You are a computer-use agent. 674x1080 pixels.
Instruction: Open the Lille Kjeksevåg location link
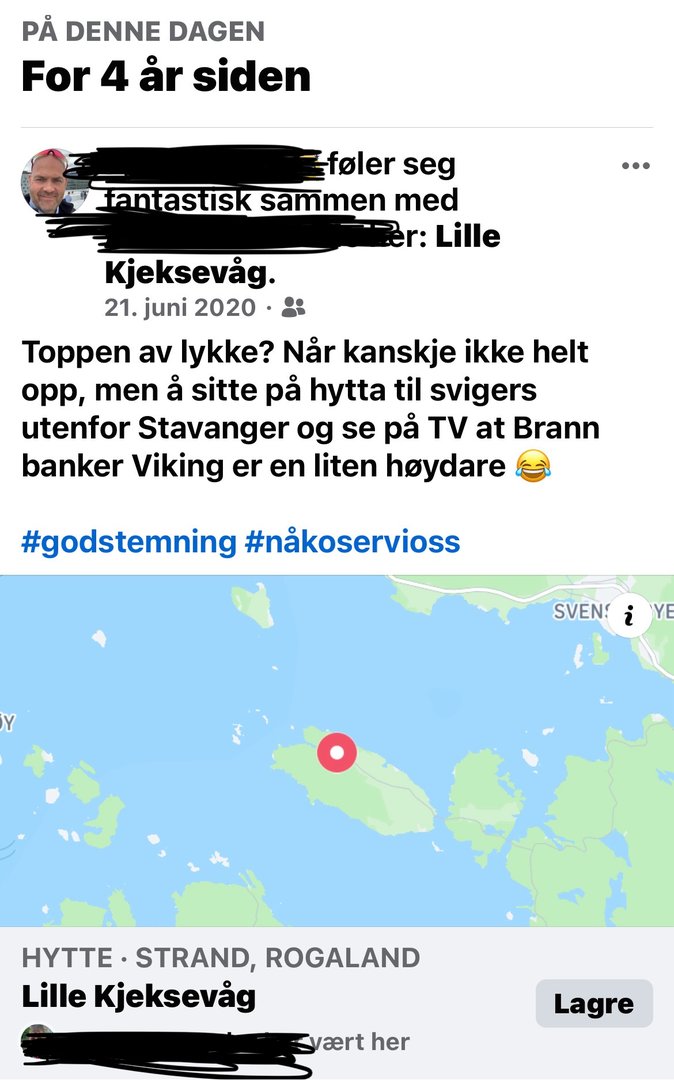pos(190,272)
